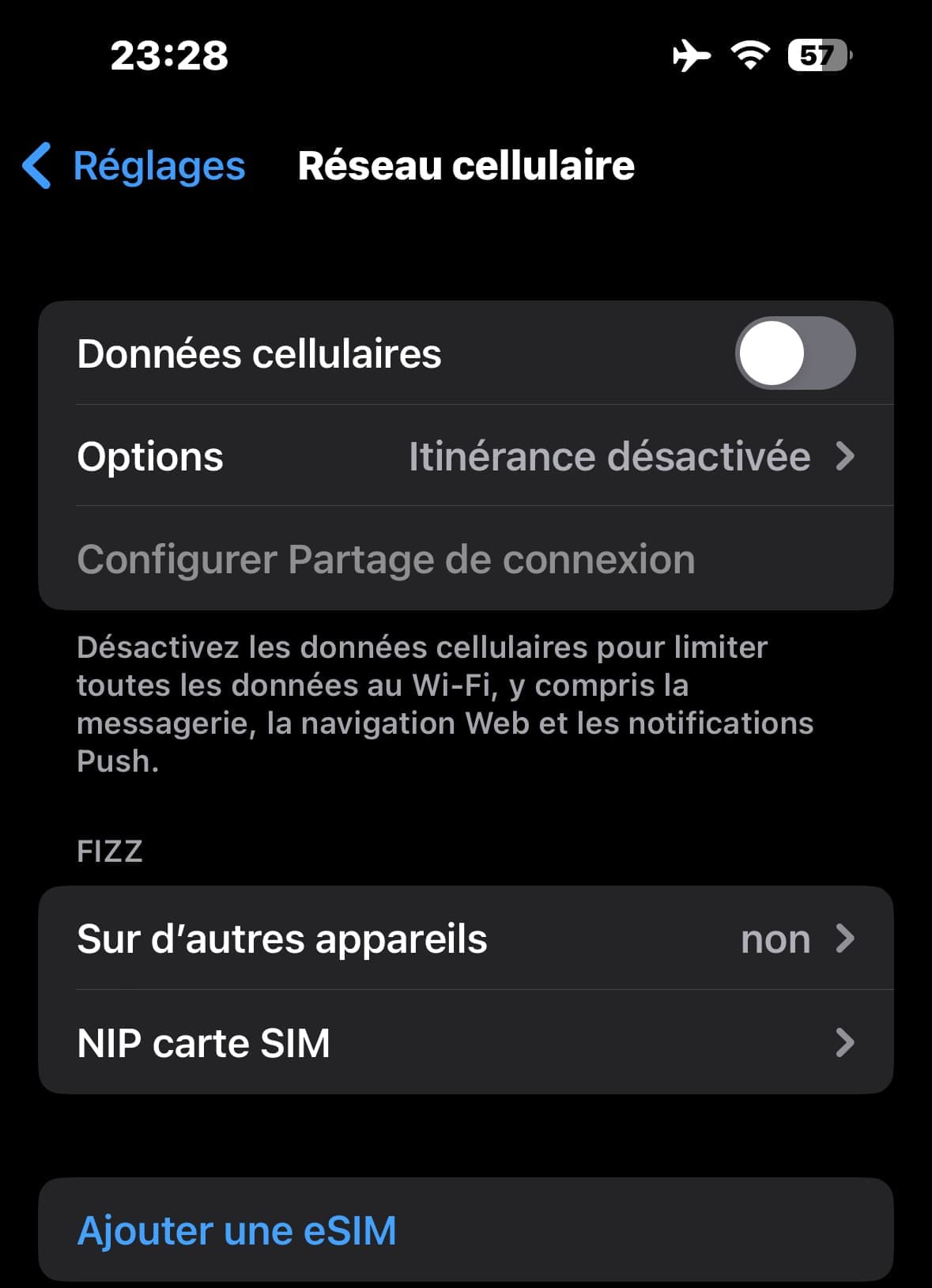Go back to Réglages
This screenshot has width=932, height=1288.
click(134, 166)
